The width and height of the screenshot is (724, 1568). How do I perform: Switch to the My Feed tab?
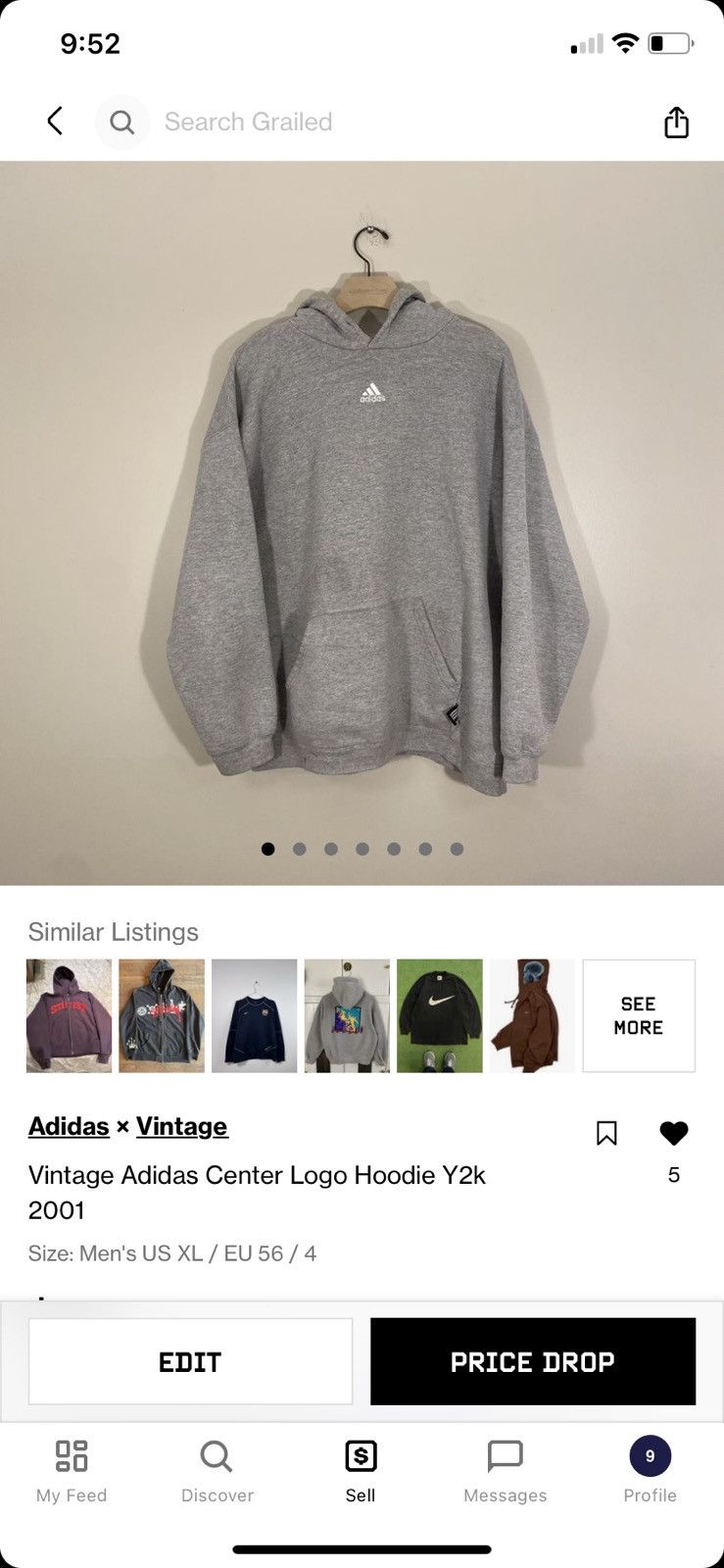click(72, 1470)
